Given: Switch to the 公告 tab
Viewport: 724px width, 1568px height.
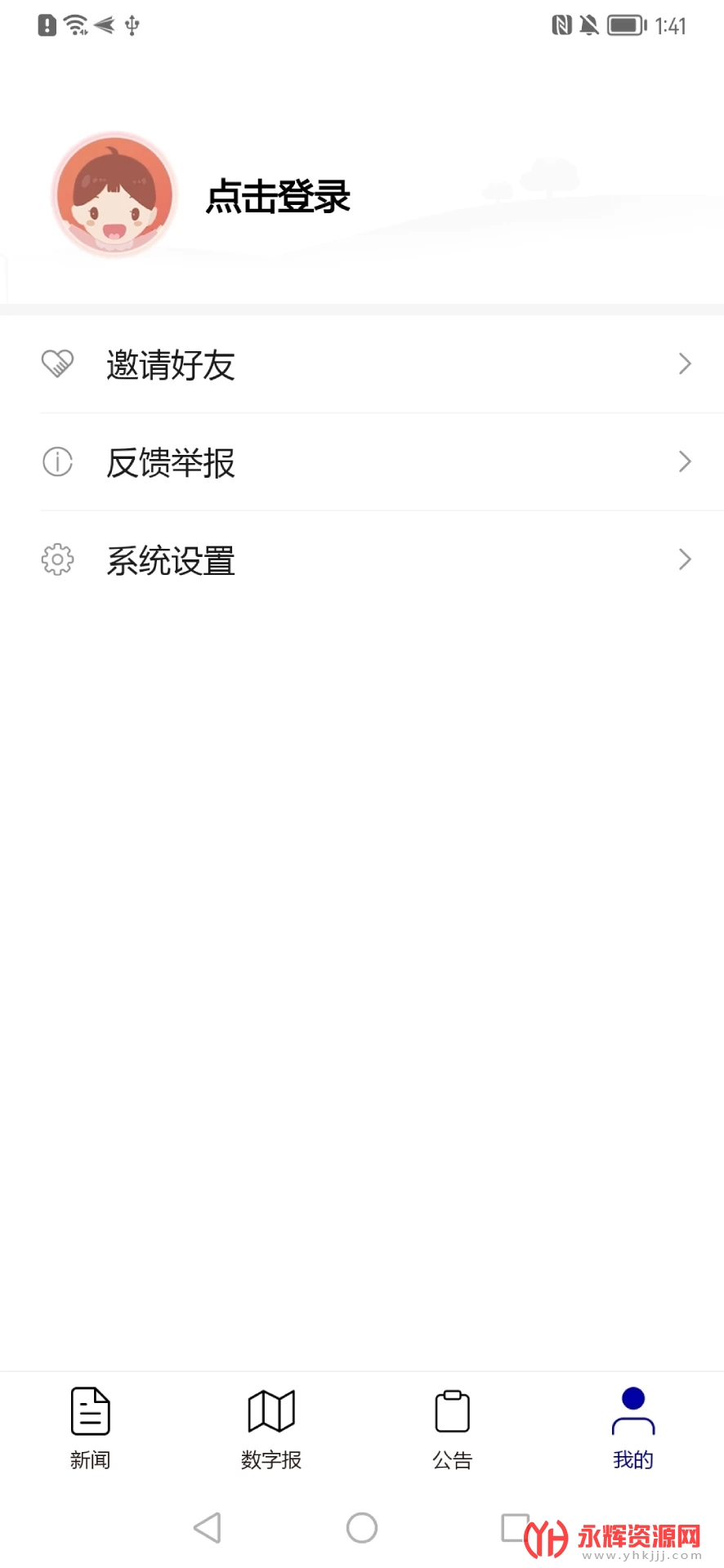Looking at the screenshot, I should click(x=452, y=1428).
